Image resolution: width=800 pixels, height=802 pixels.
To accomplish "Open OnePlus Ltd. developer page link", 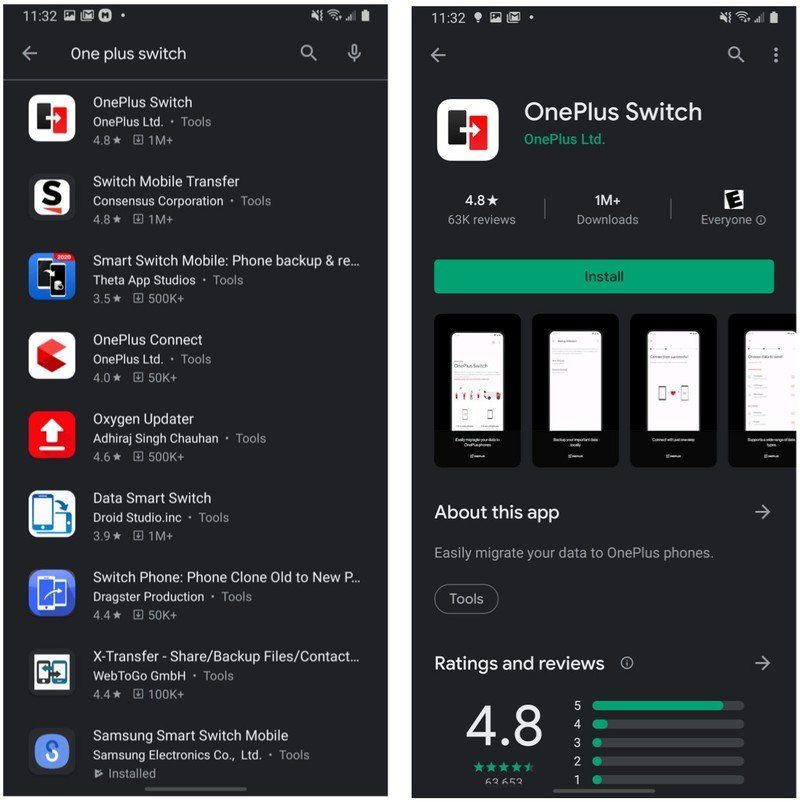I will coord(564,139).
